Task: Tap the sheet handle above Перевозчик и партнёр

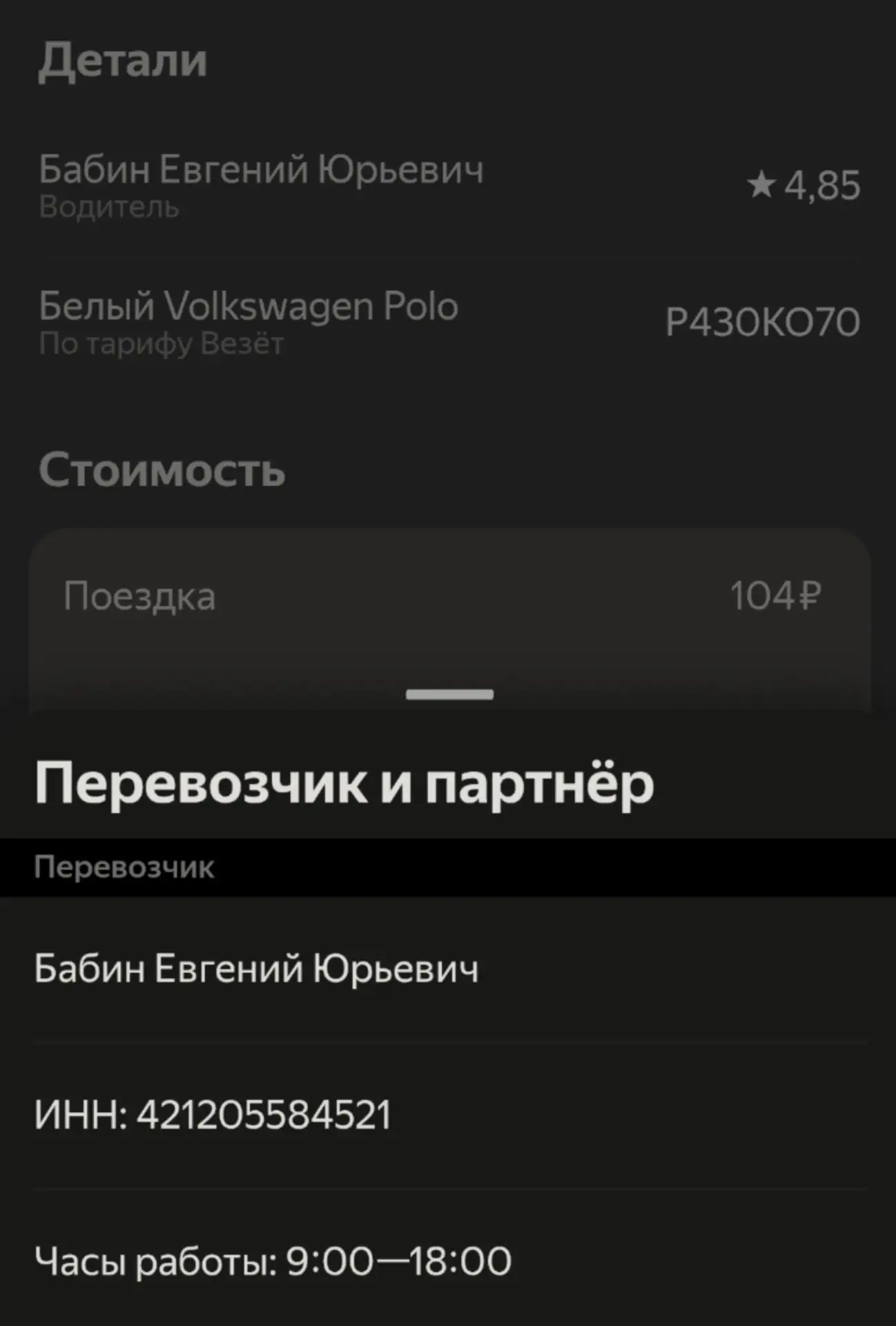Action: 449,694
